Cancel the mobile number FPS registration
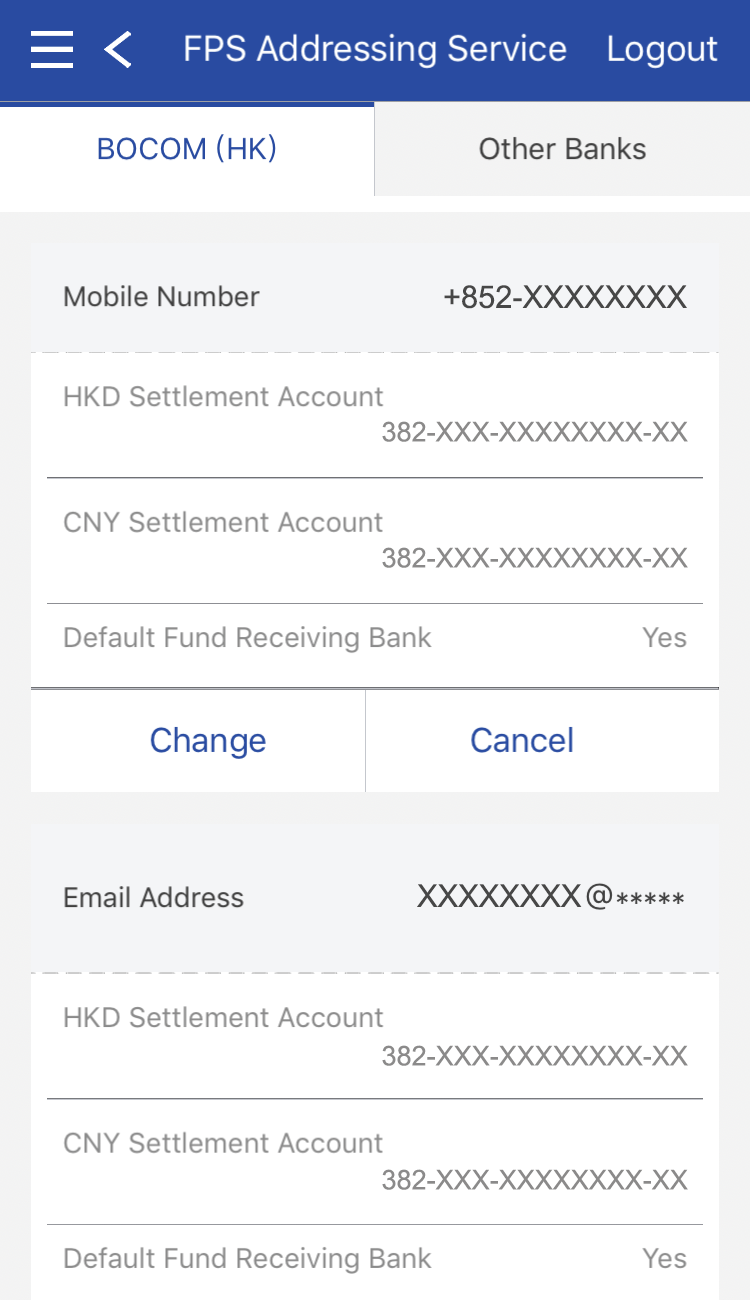Screen dimensions: 750x1300 pos(522,741)
